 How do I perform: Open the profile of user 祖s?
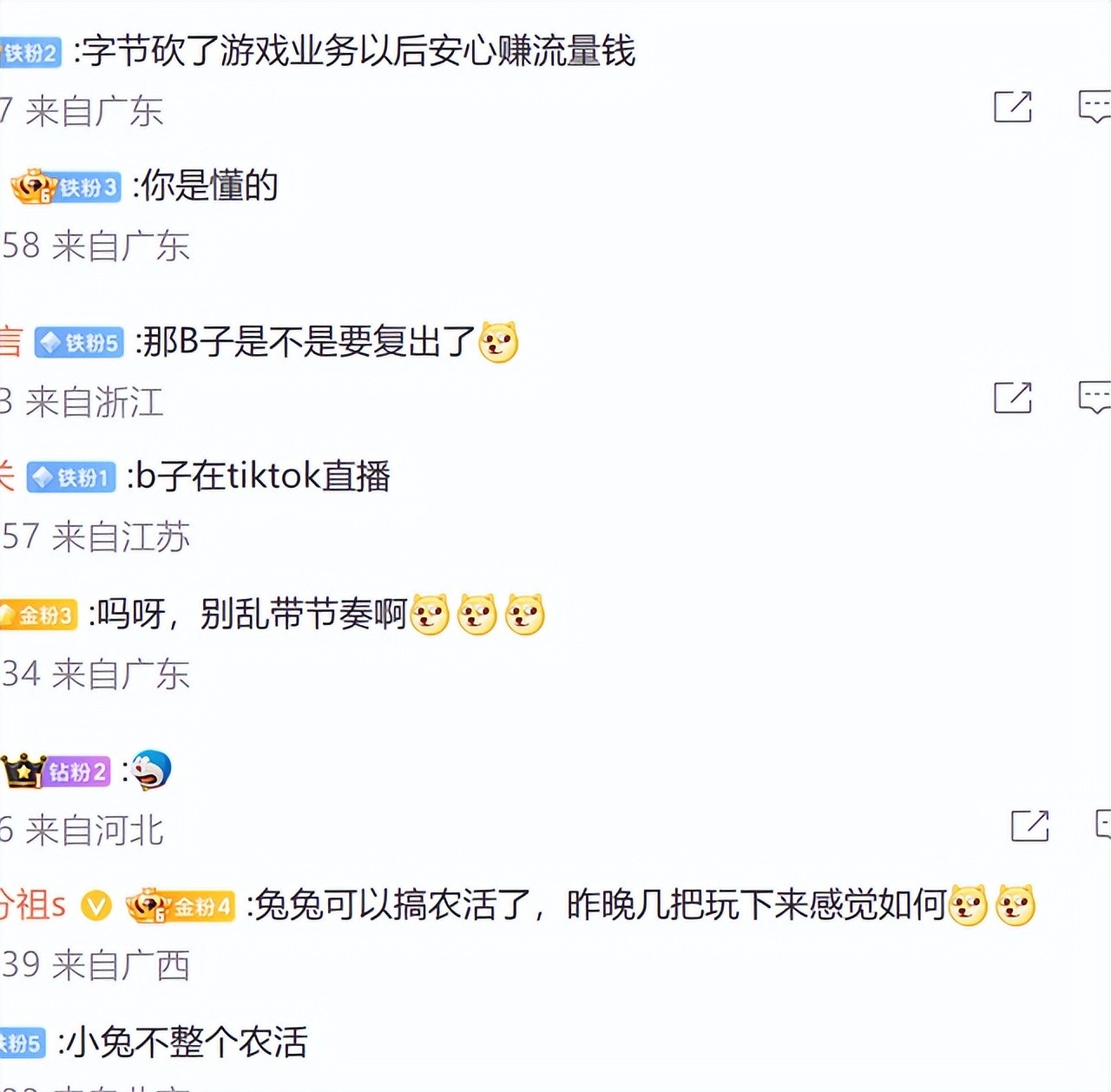pos(33,905)
